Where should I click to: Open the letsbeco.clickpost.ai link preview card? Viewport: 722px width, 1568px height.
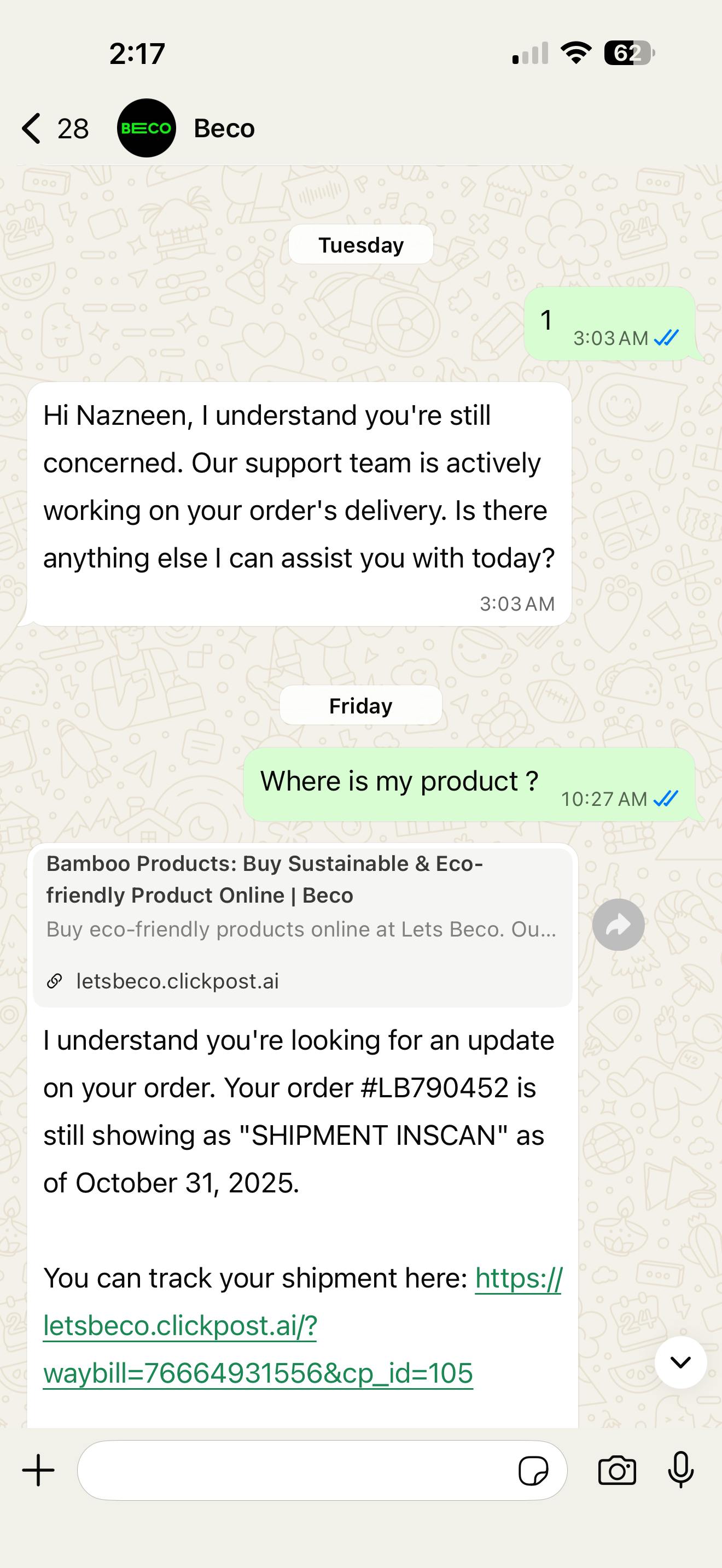pos(302,925)
